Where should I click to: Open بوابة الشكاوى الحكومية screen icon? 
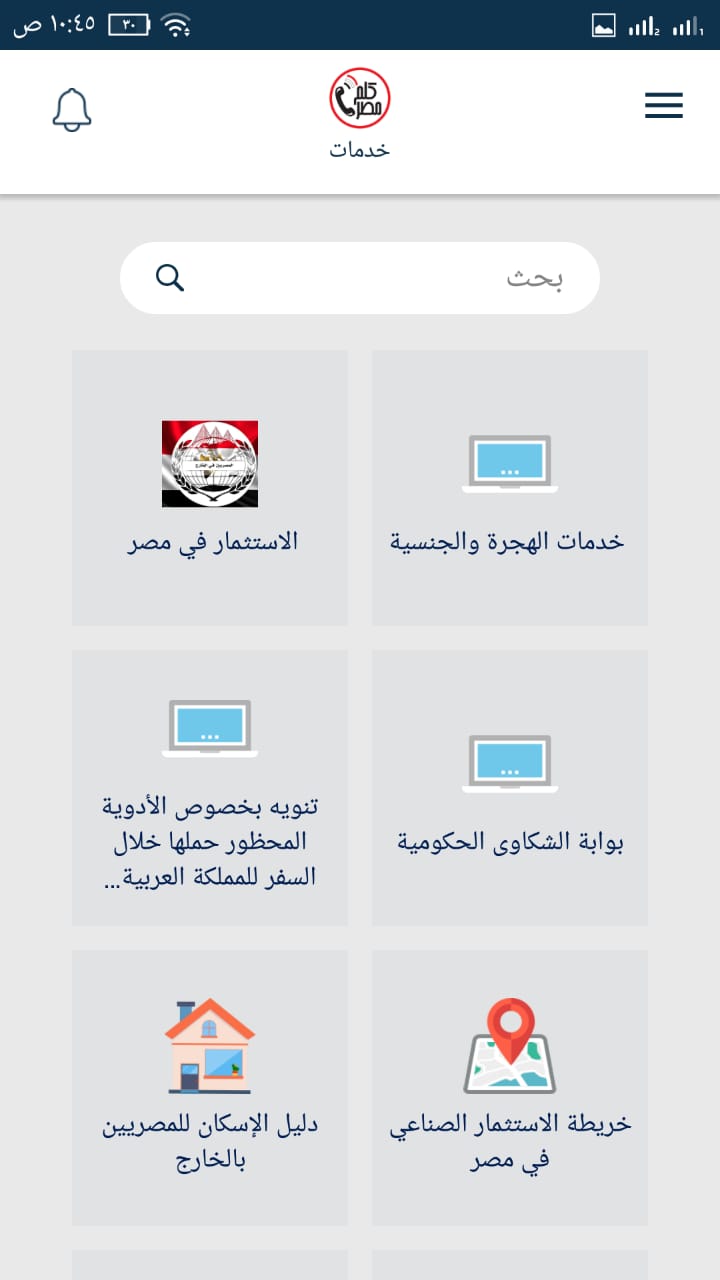point(509,761)
